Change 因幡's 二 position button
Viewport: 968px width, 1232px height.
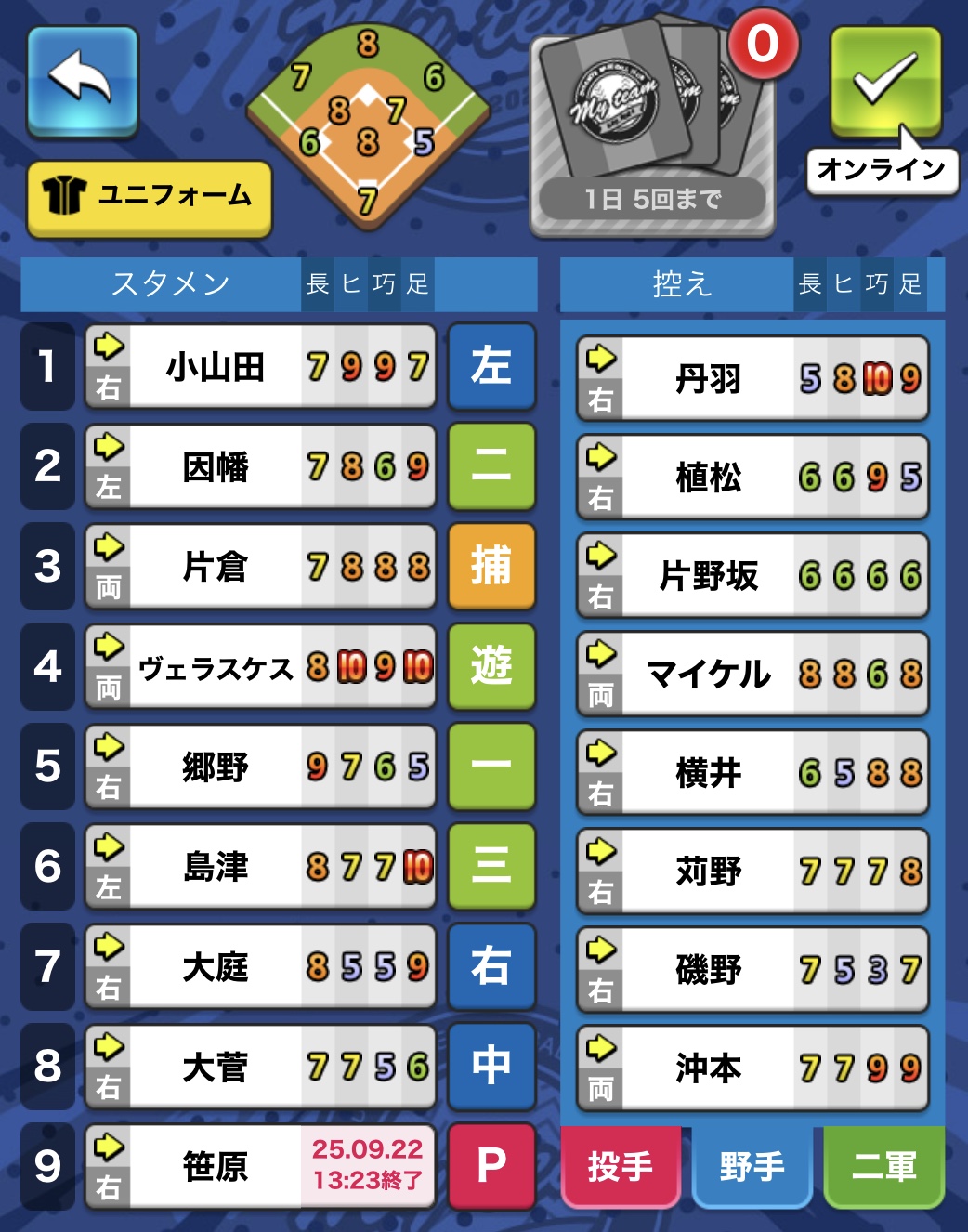coord(491,466)
